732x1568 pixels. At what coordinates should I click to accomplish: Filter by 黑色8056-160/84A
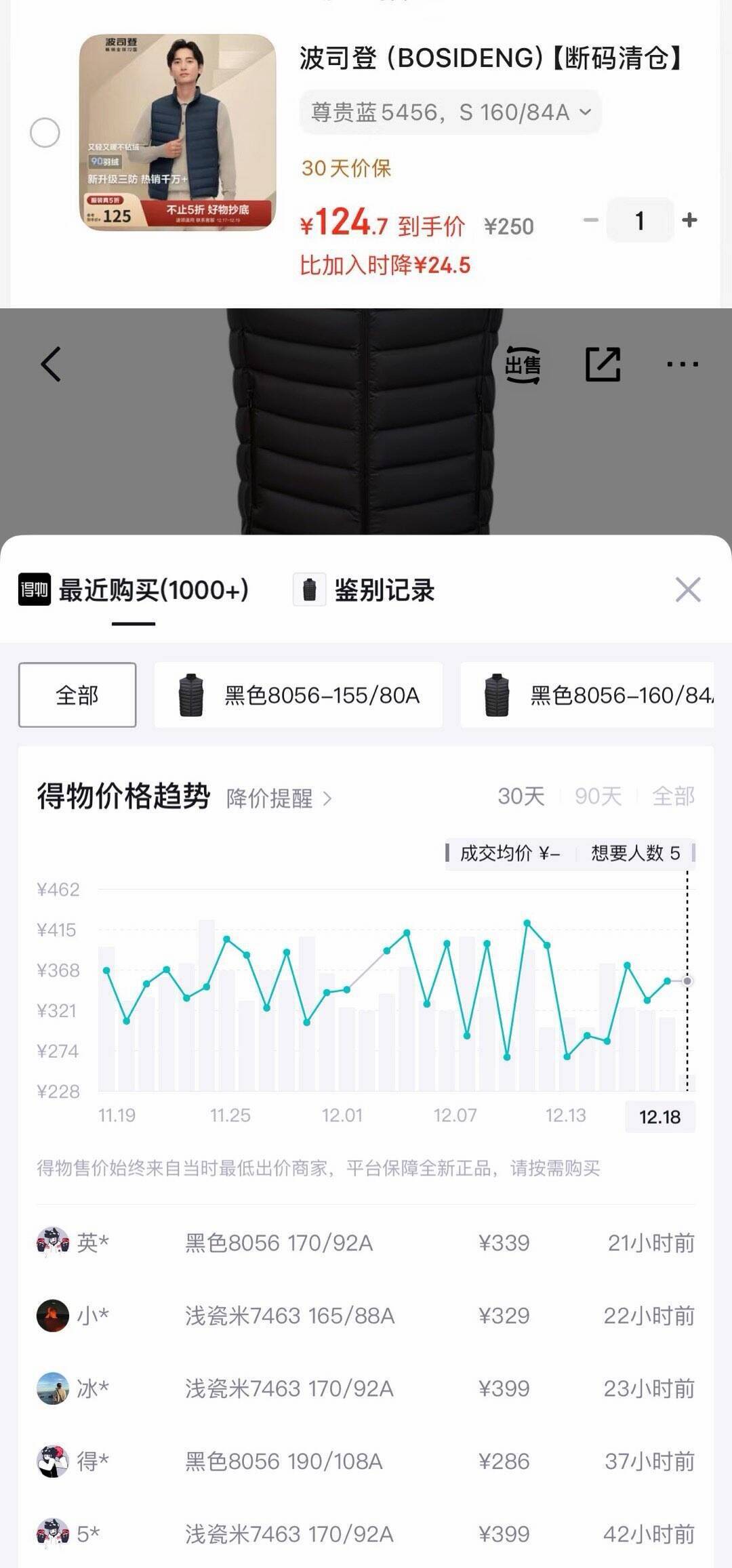coord(587,695)
